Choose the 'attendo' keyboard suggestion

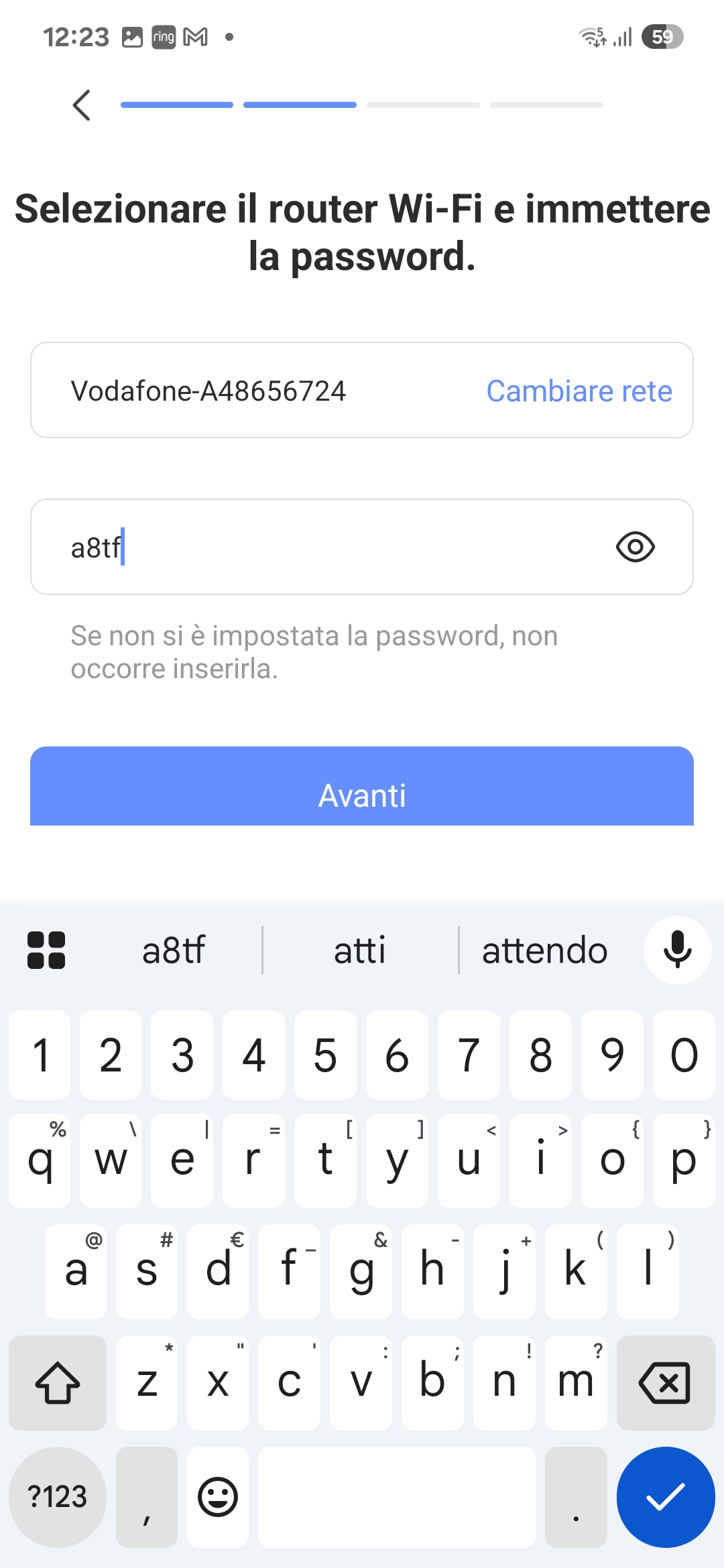(544, 950)
